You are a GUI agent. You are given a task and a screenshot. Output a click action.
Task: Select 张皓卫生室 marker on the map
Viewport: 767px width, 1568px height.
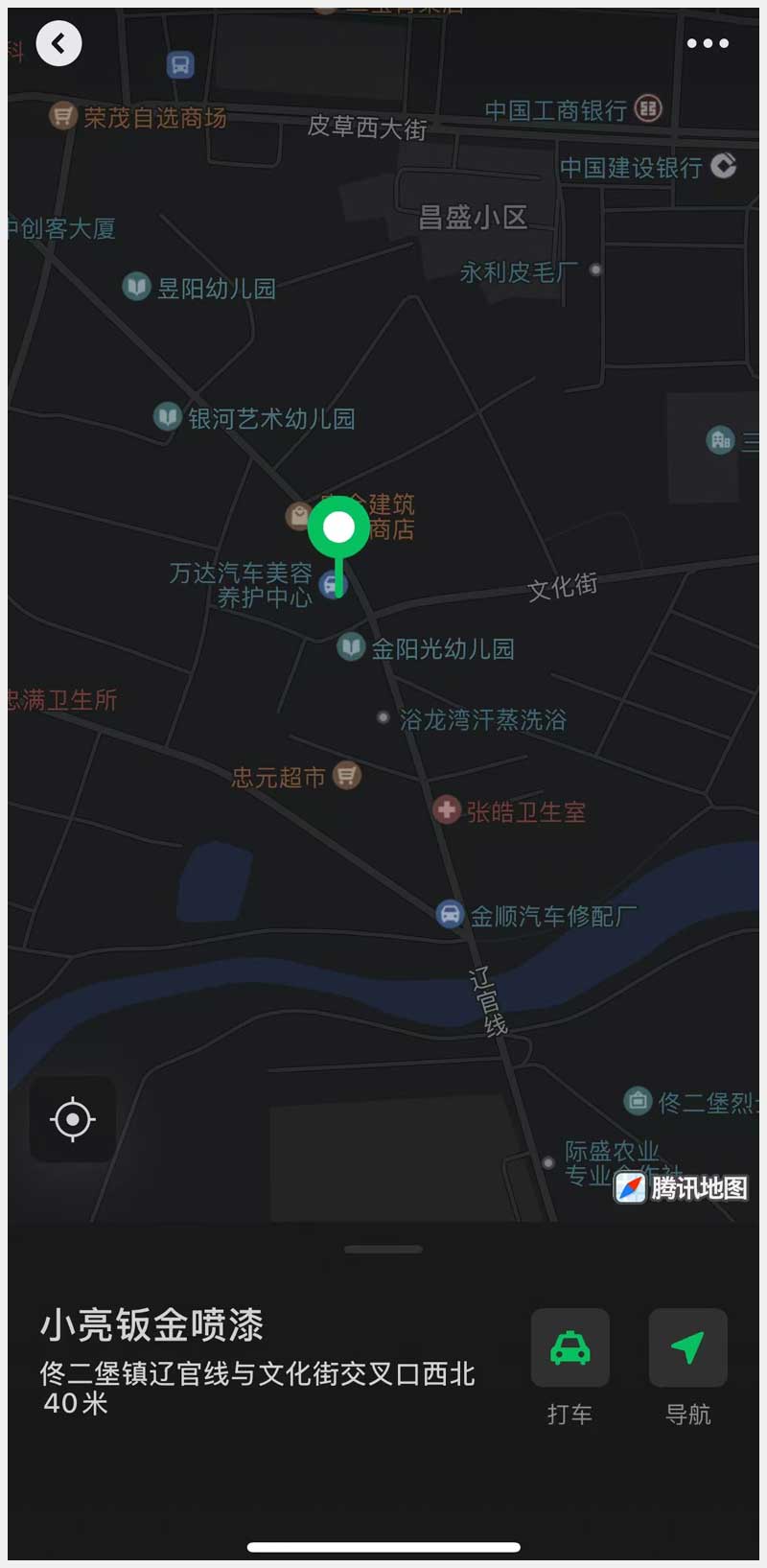(447, 810)
